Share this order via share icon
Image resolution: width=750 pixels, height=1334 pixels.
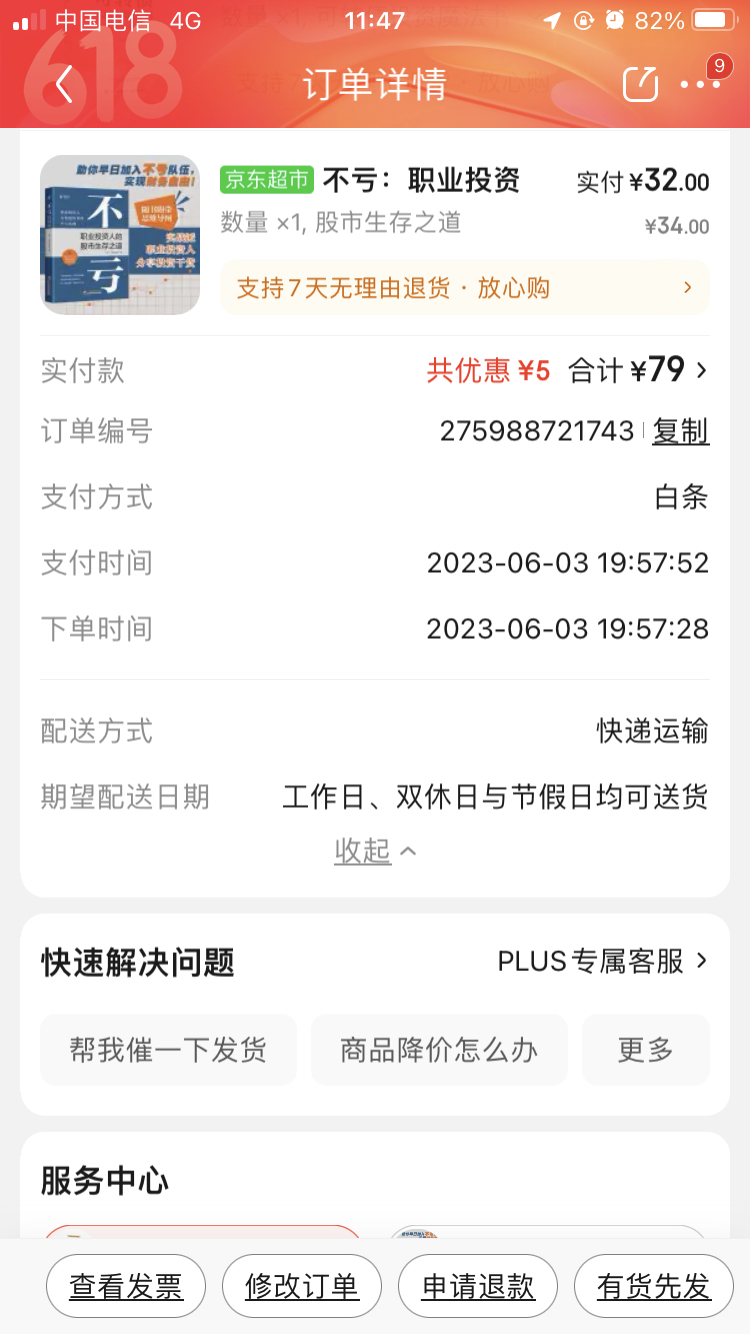point(640,84)
